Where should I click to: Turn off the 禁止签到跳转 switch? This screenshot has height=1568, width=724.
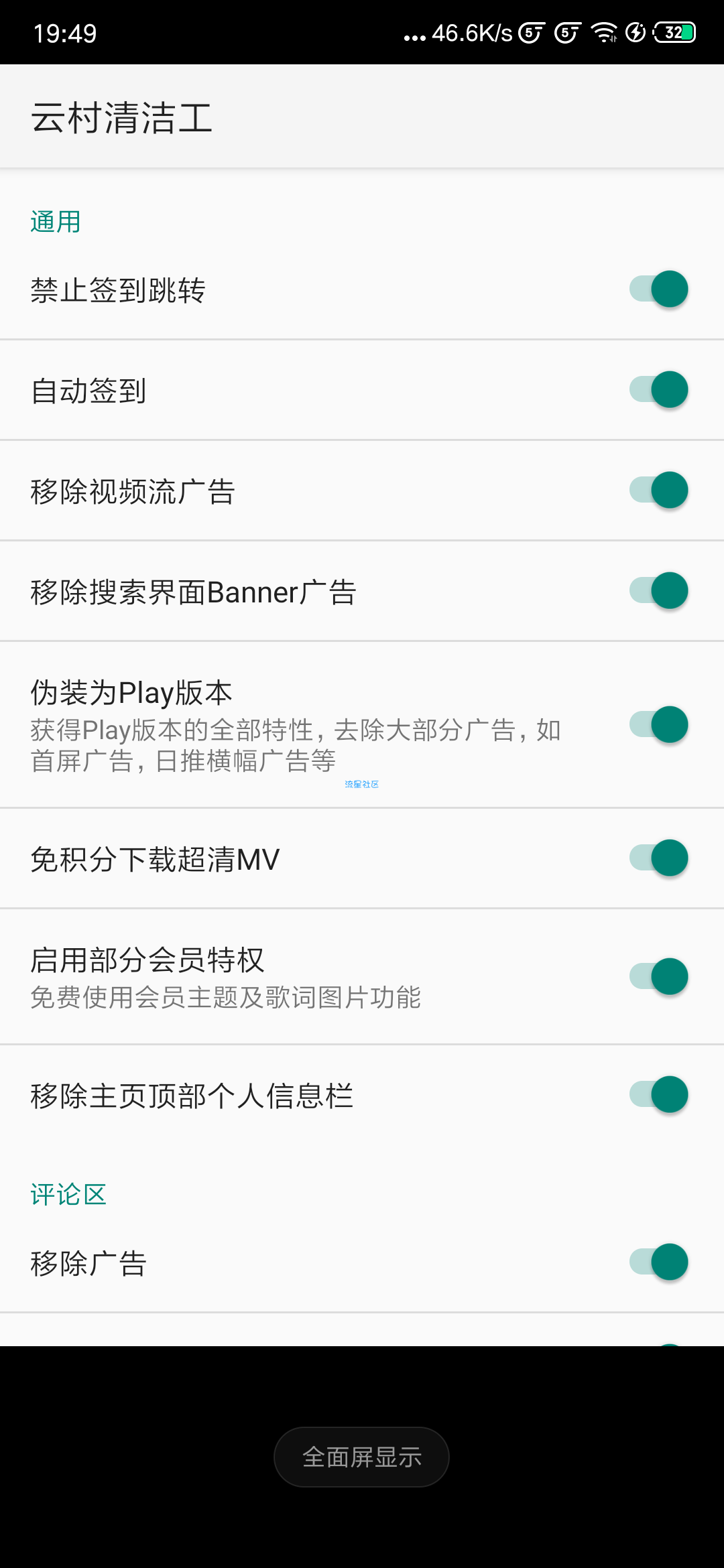[x=658, y=289]
